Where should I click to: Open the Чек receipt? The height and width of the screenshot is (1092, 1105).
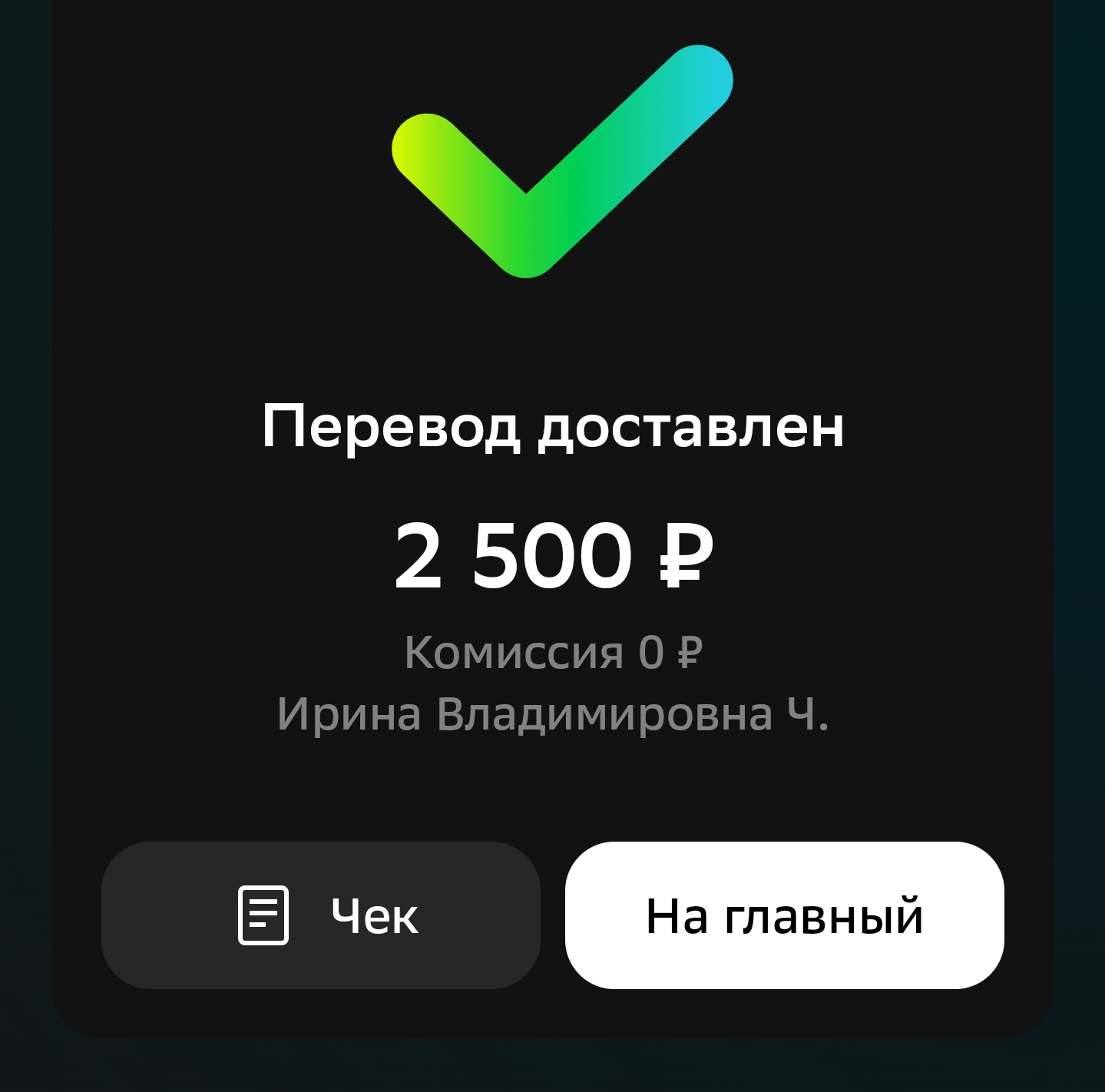[x=321, y=915]
